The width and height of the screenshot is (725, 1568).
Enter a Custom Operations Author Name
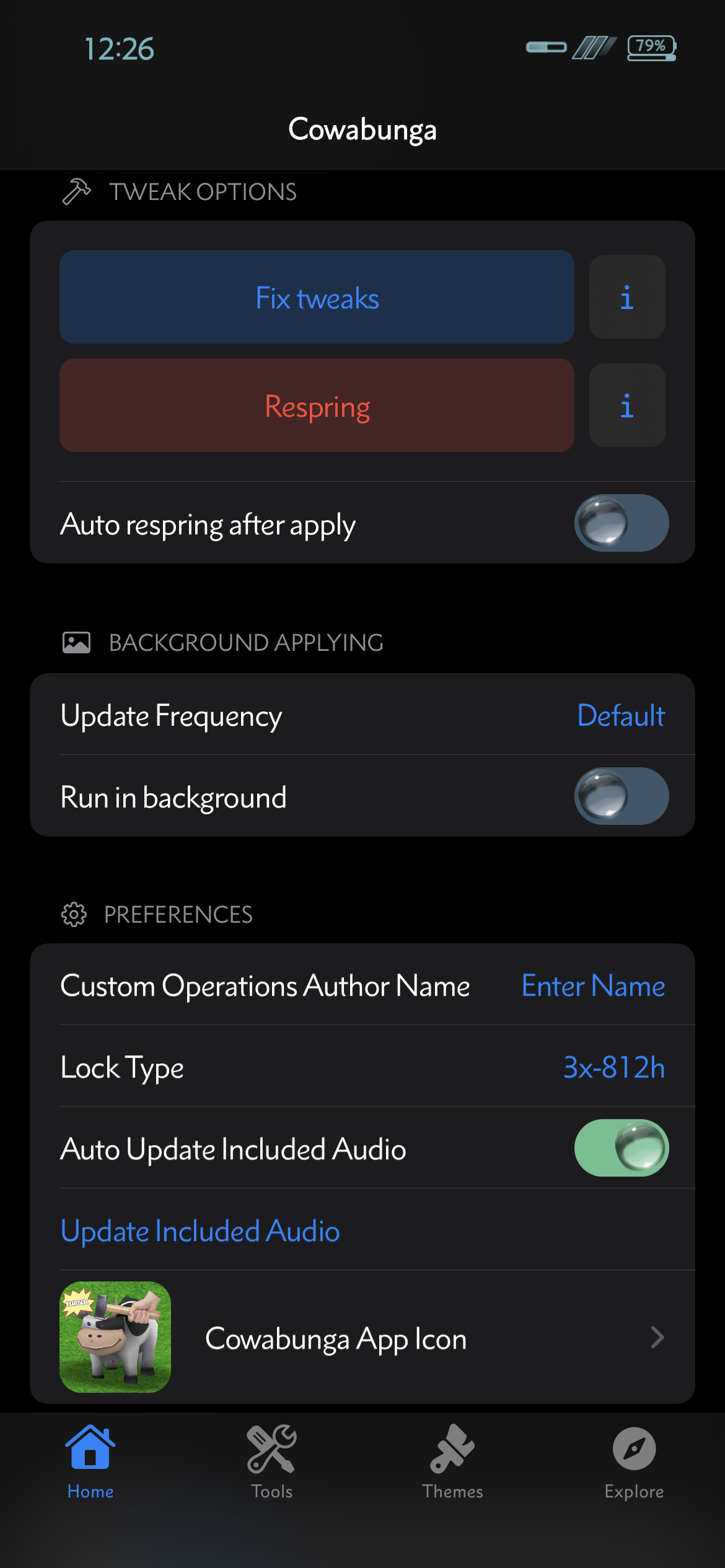[x=592, y=985]
